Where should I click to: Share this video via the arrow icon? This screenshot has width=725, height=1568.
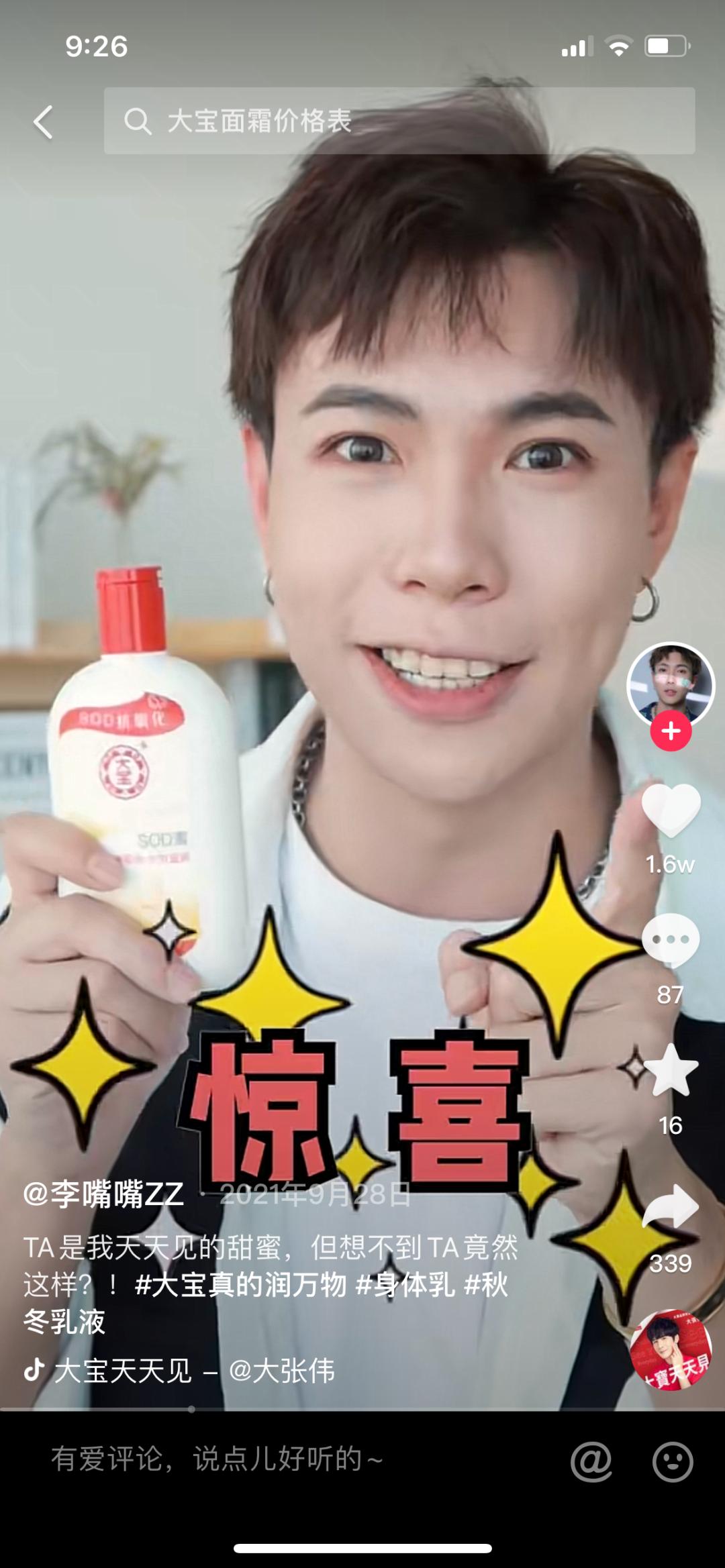pos(671,1206)
